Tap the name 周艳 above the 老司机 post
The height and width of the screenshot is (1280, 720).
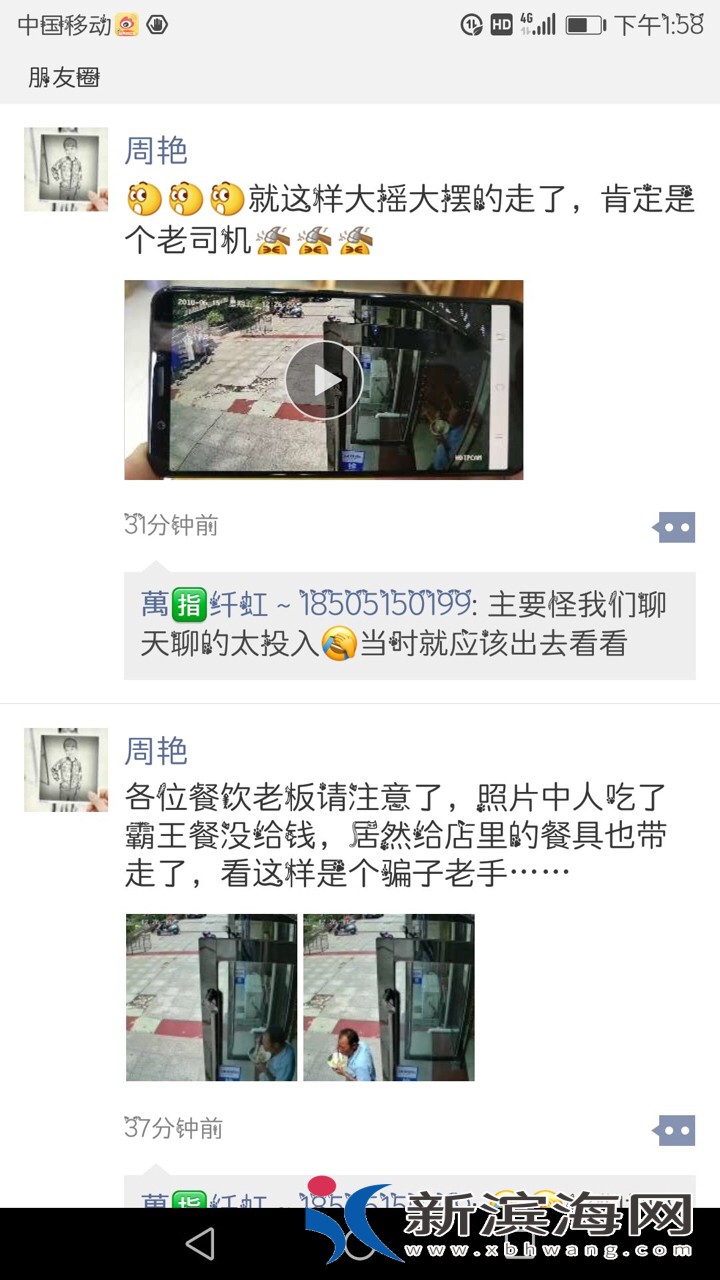tap(156, 151)
